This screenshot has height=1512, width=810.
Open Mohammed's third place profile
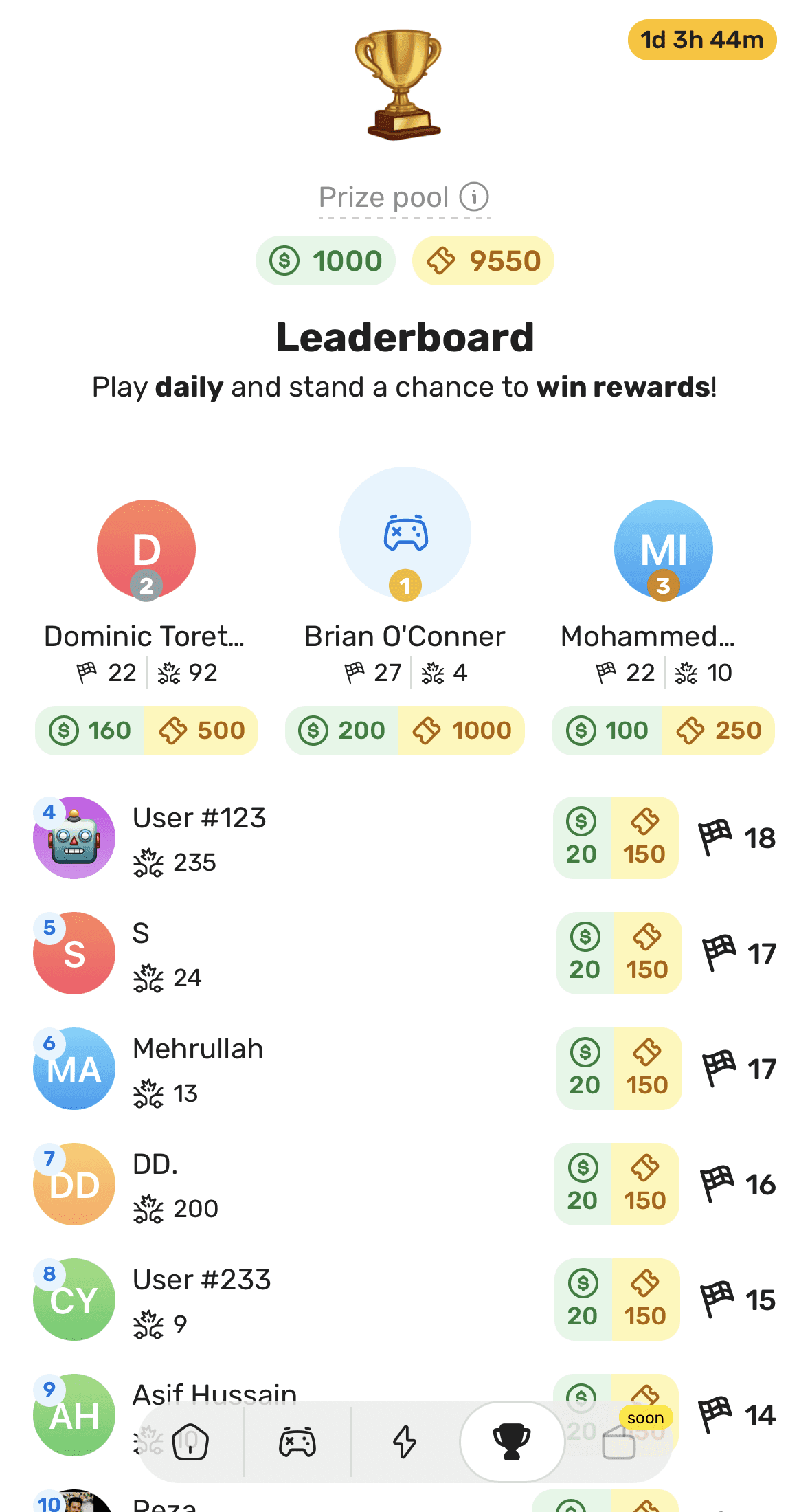[x=663, y=549]
